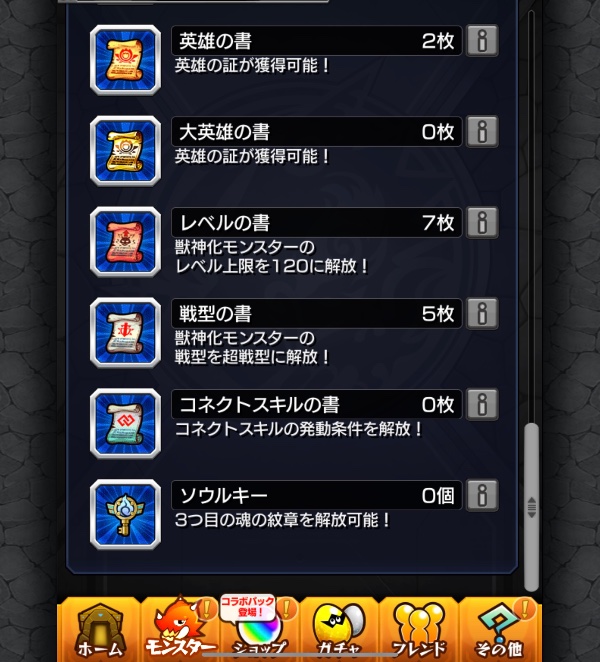Viewport: 600px width, 662px height.
Task: Open the フレンド tab
Action: [418, 632]
